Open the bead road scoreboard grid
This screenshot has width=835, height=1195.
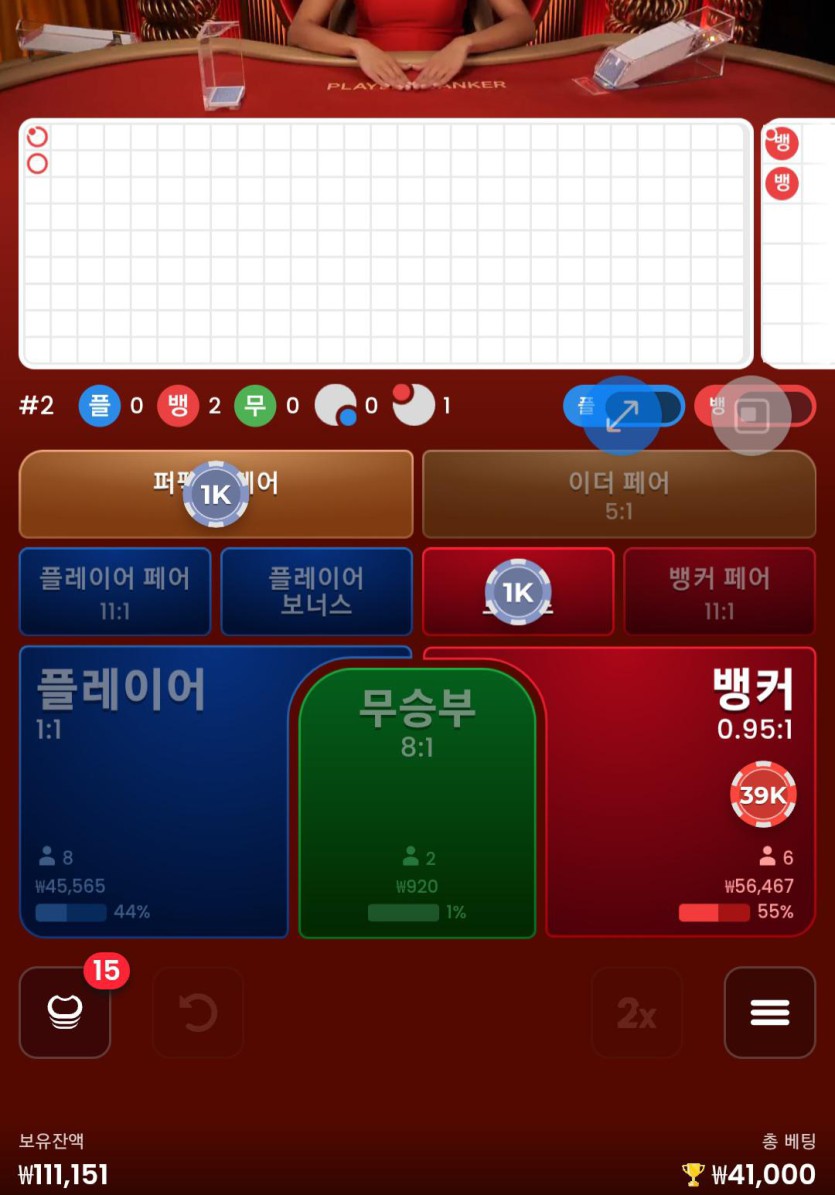tap(385, 243)
